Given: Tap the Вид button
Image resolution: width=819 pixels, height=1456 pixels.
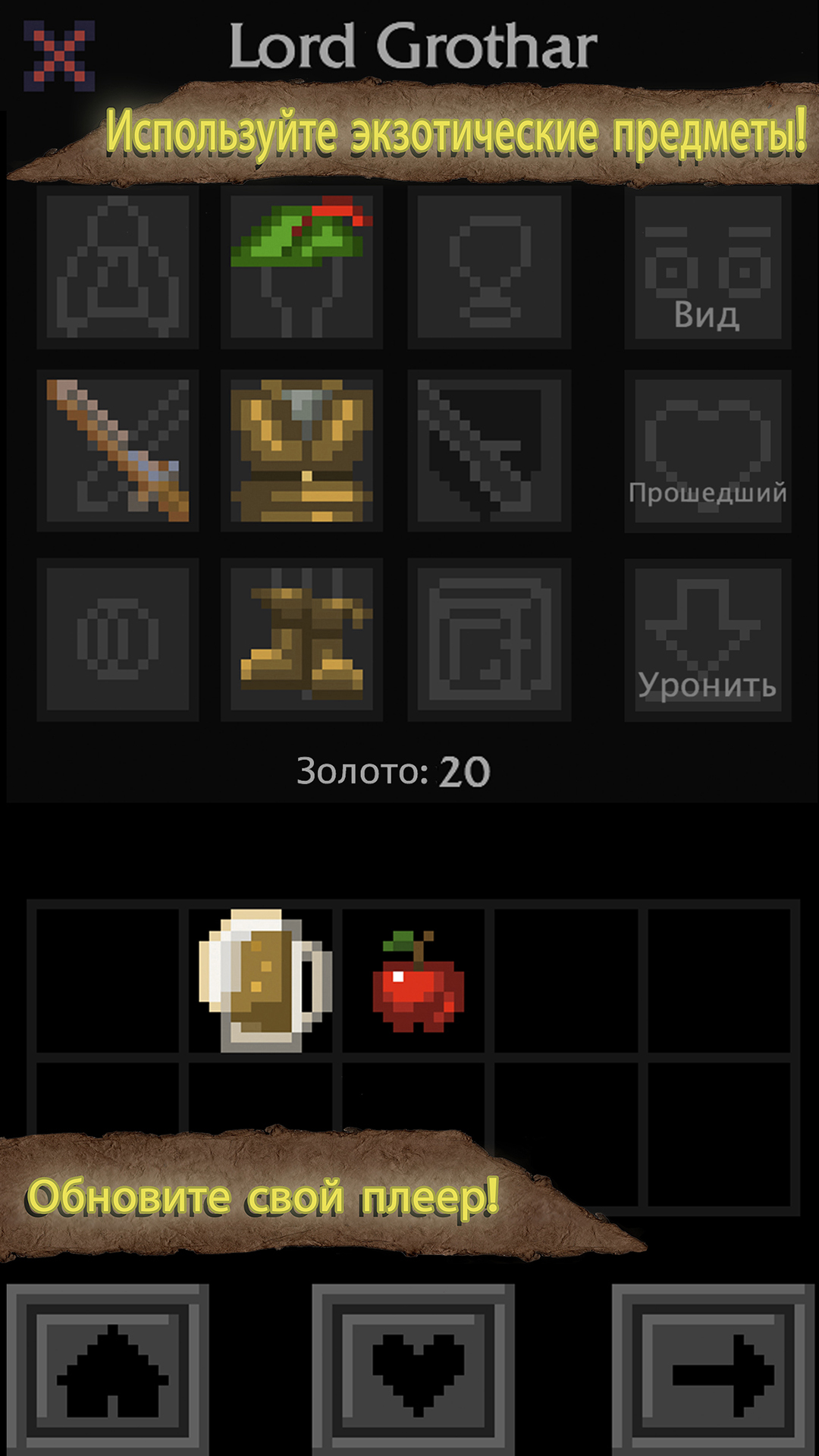Looking at the screenshot, I should 708,268.
